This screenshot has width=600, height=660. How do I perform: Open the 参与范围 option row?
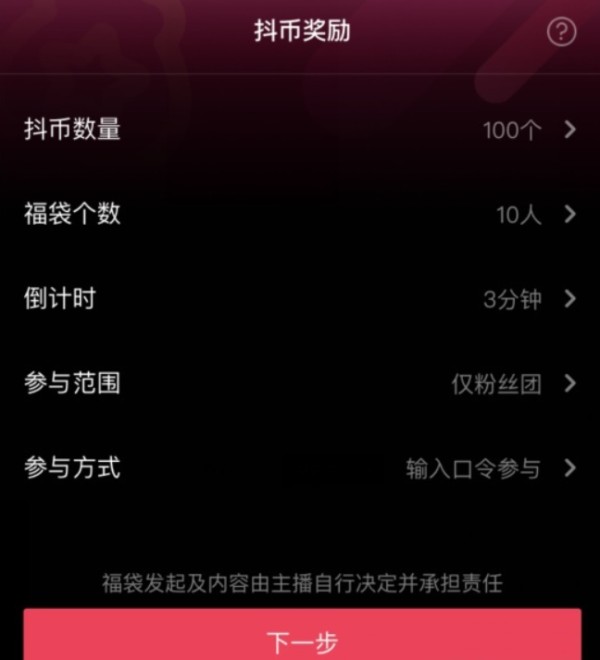[300, 384]
